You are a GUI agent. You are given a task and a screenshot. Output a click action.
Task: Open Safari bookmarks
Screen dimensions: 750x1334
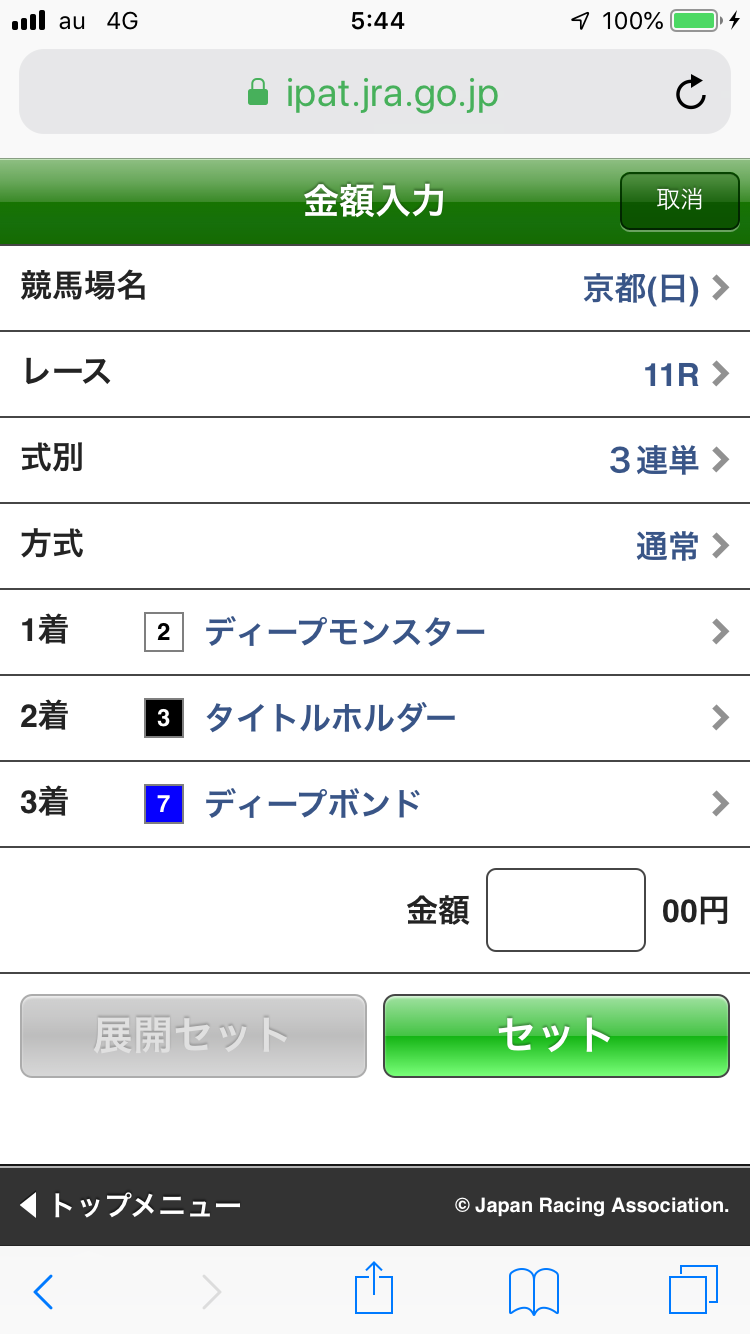[x=533, y=1292]
